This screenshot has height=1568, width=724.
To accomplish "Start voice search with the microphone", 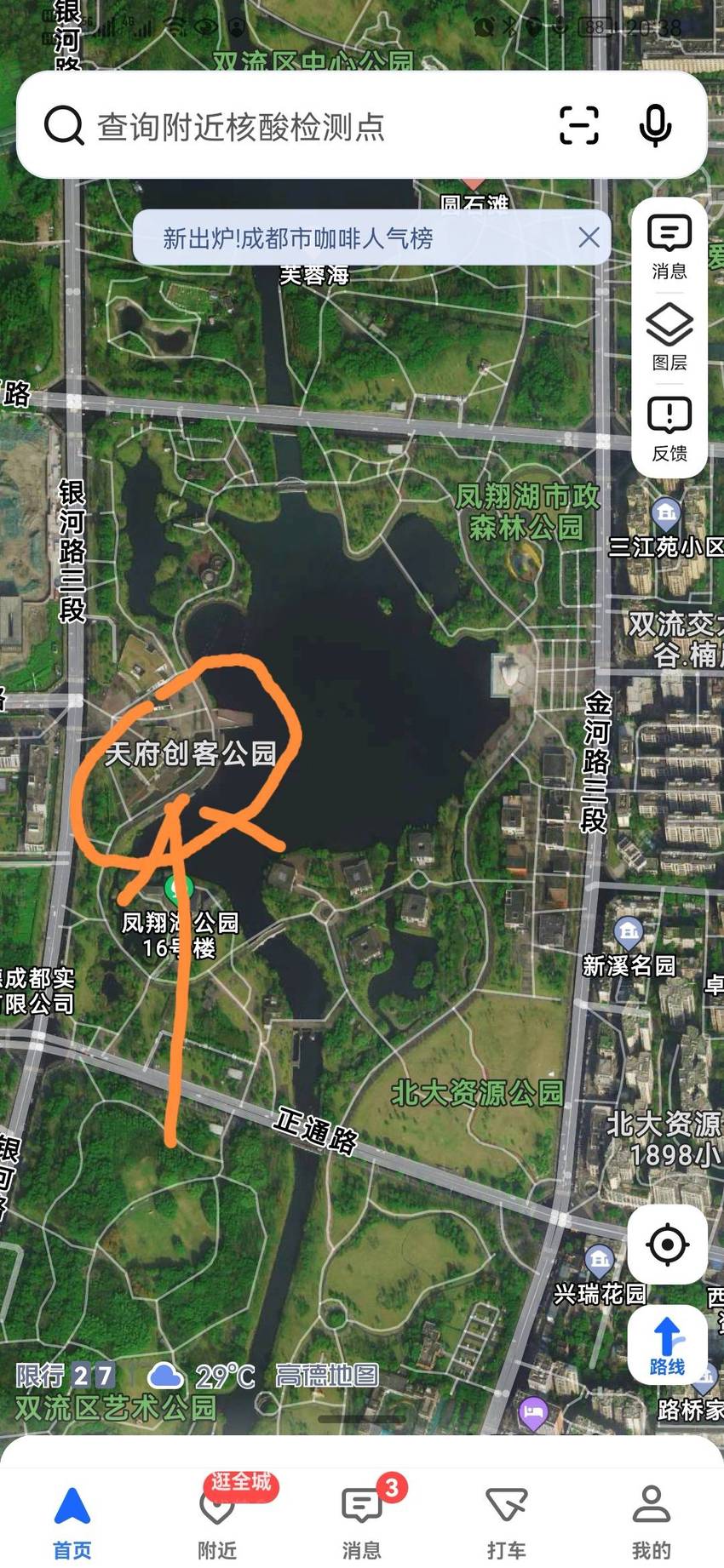I will pos(655,126).
